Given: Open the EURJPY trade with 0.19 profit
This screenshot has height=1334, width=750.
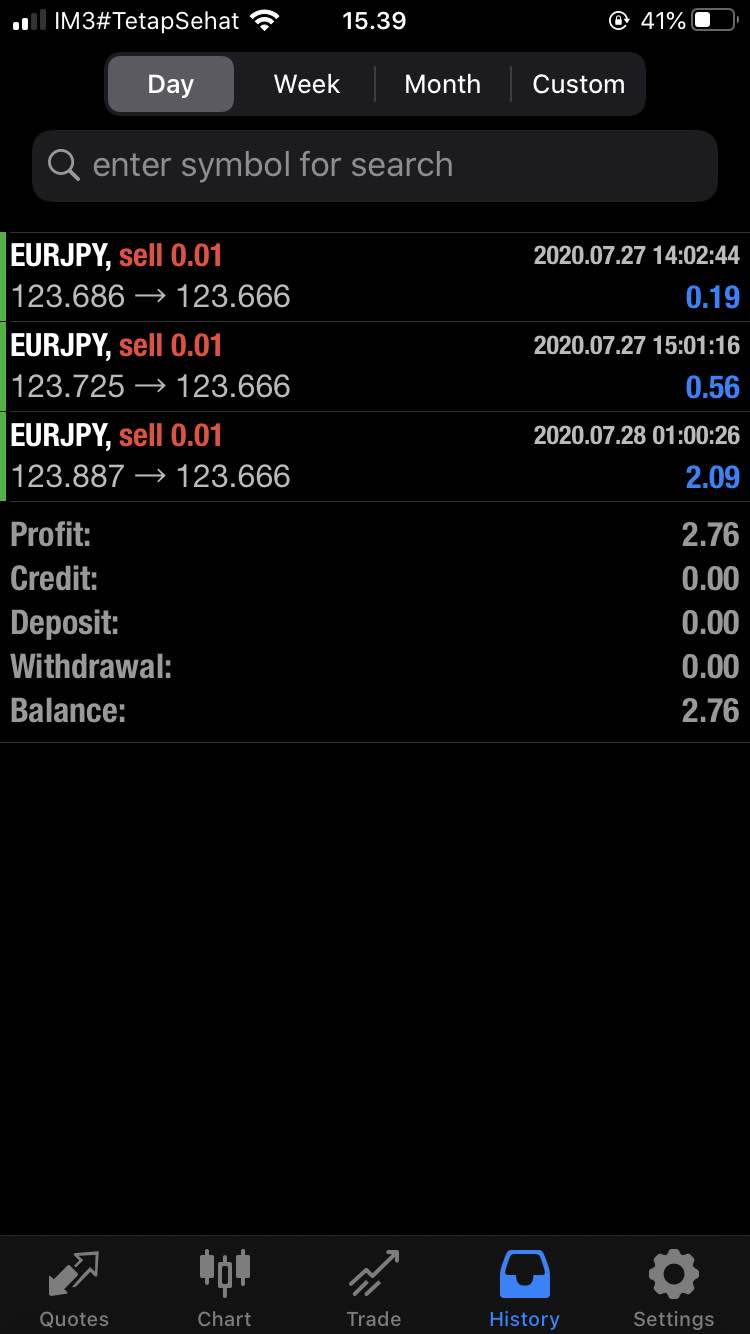Looking at the screenshot, I should coord(375,277).
